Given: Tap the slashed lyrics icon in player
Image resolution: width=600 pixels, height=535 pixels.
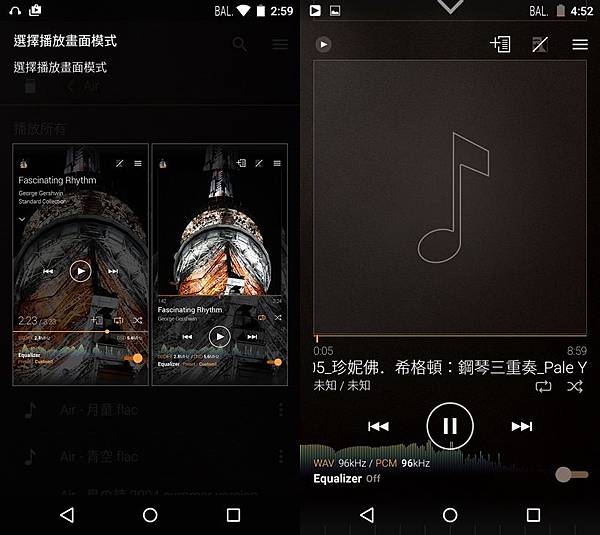Looking at the screenshot, I should click(540, 45).
